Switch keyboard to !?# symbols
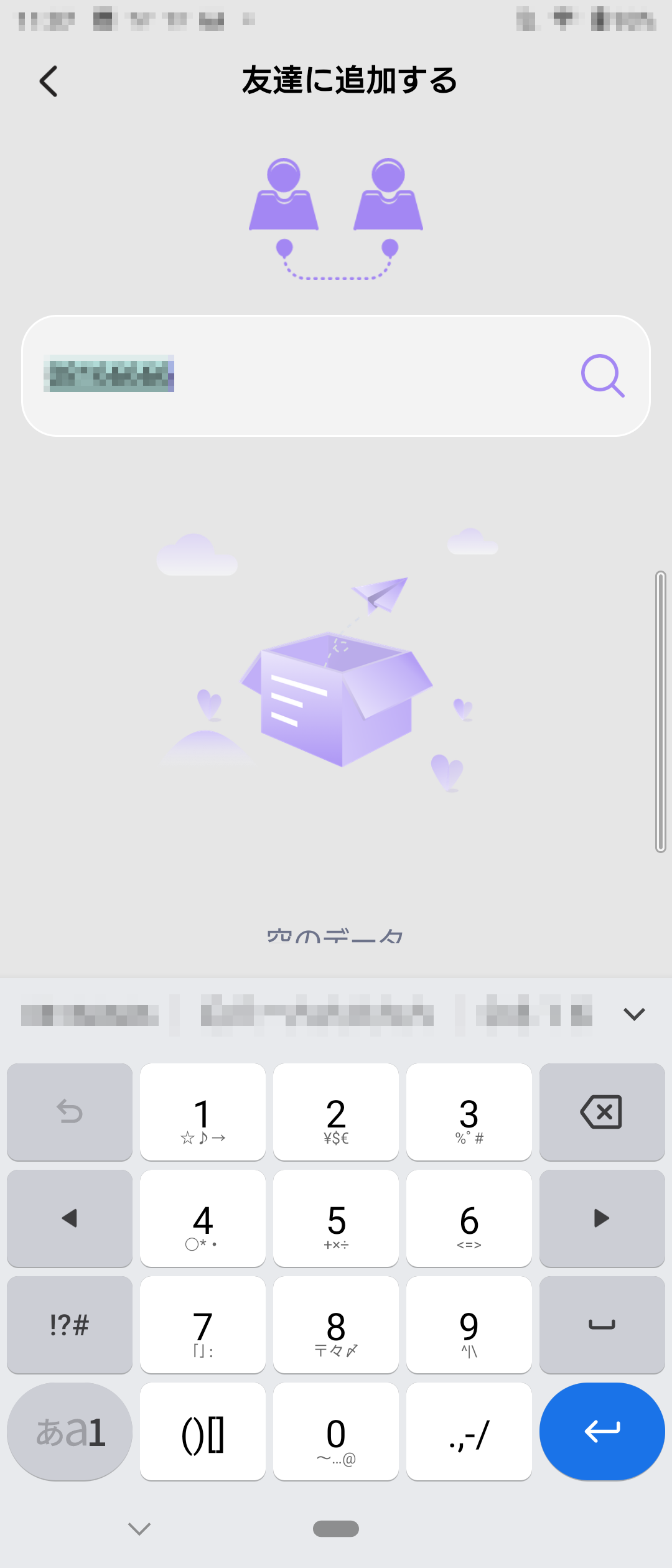 (70, 1325)
